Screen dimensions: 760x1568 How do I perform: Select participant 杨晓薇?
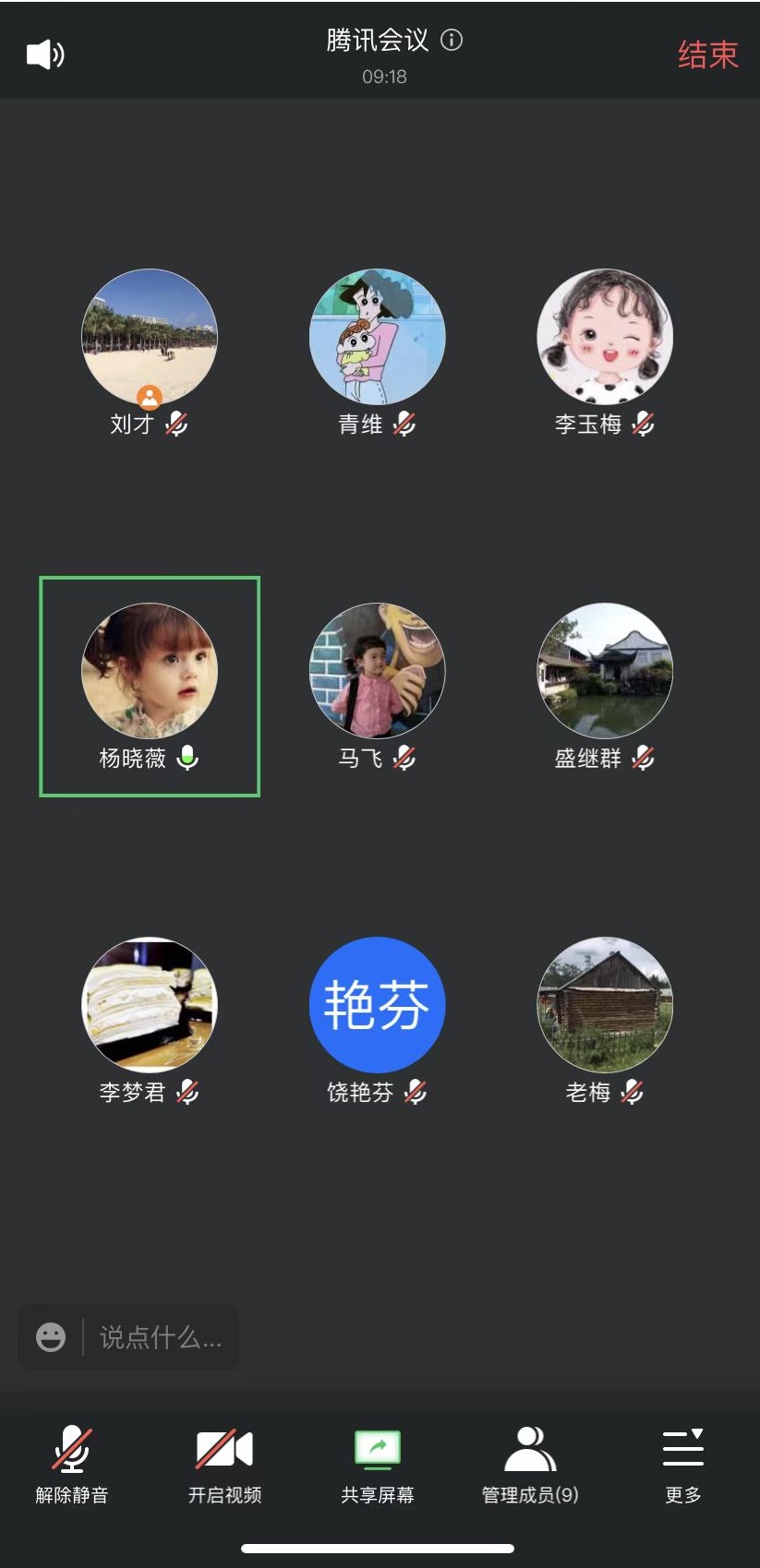(x=150, y=671)
